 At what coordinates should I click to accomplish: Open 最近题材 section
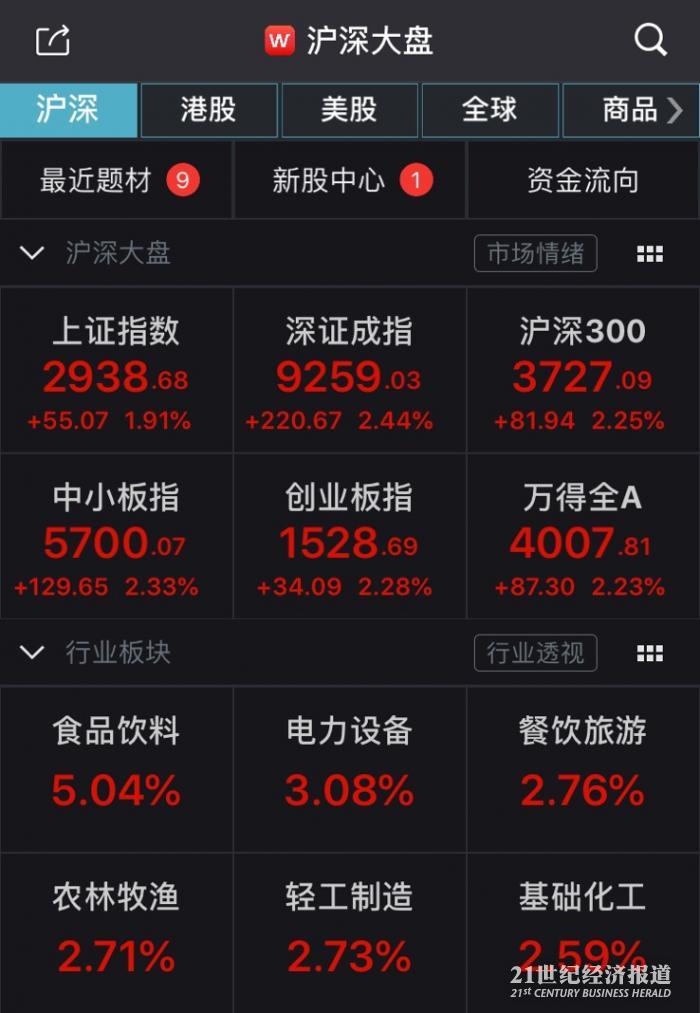[117, 181]
